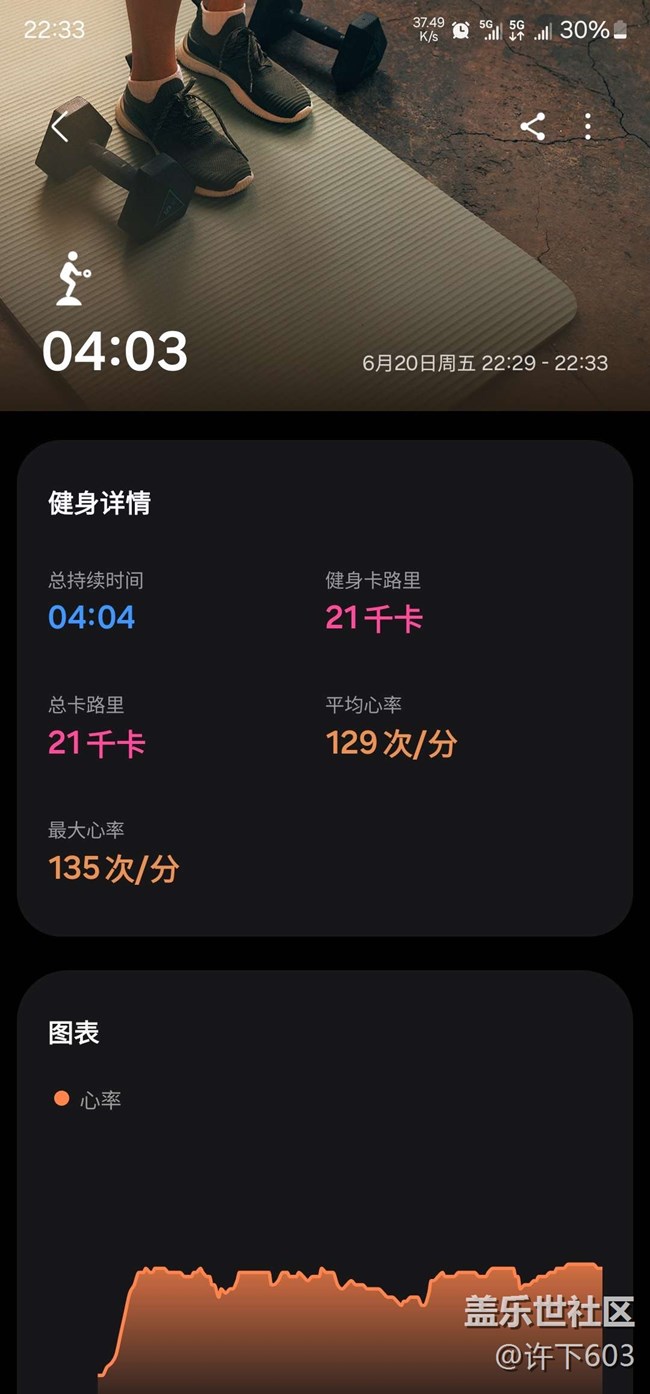
Task: Open the three-dot overflow menu
Action: [588, 126]
